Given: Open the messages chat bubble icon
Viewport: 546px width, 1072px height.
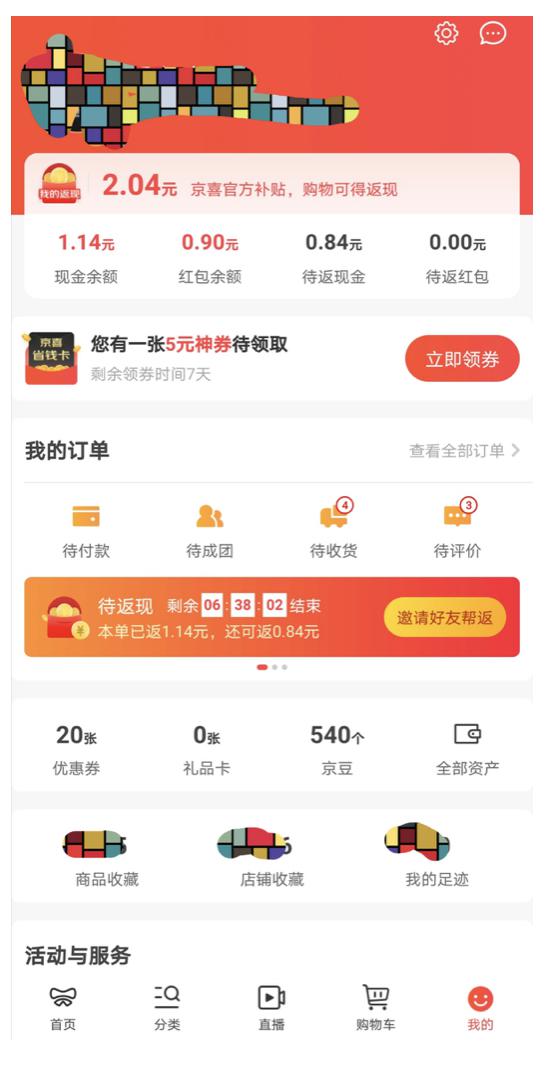Looking at the screenshot, I should (x=493, y=33).
